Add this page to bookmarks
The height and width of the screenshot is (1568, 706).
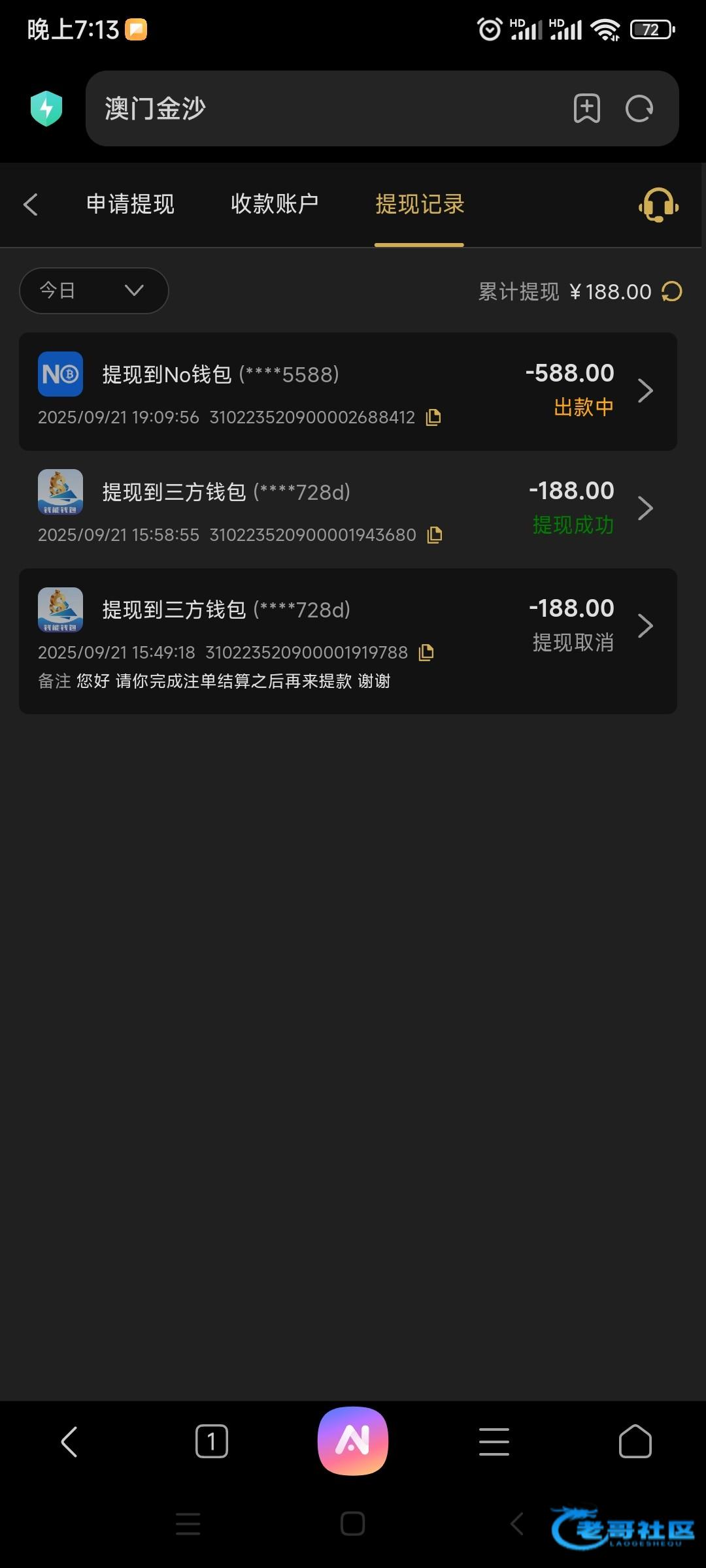tap(586, 108)
